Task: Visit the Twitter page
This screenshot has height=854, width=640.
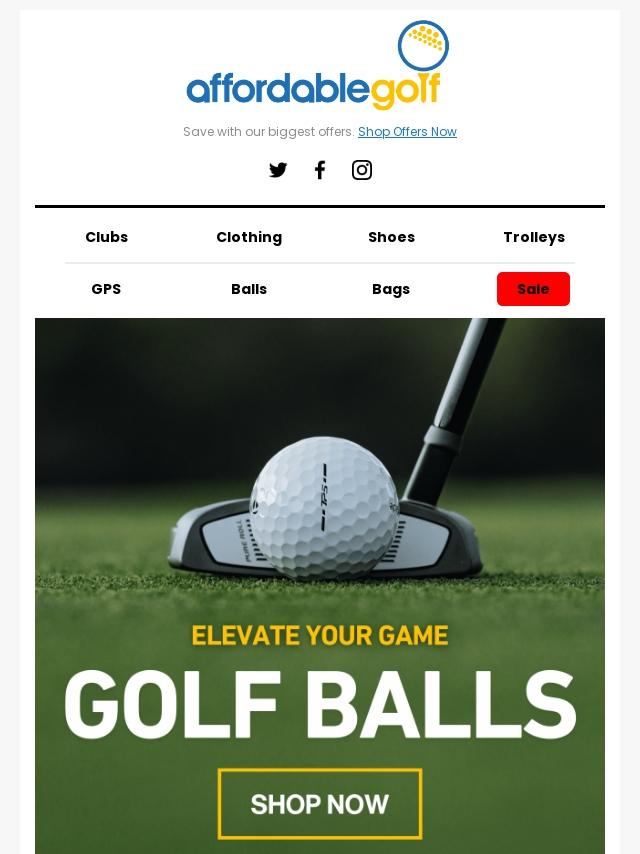Action: (x=278, y=170)
